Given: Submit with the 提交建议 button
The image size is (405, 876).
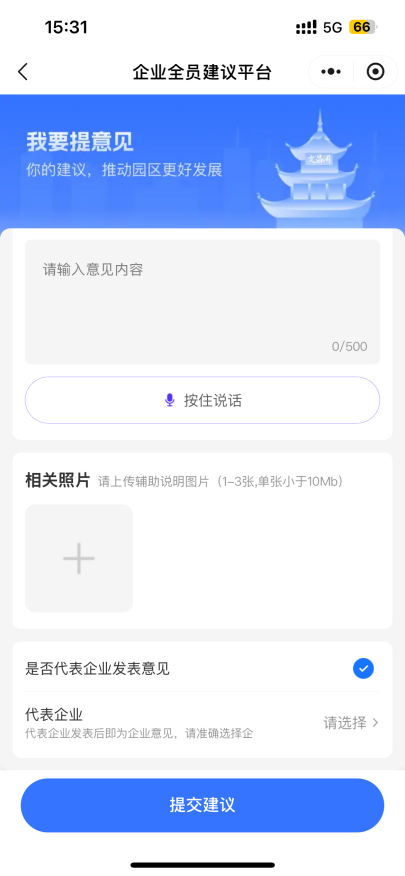Looking at the screenshot, I should click(x=202, y=805).
